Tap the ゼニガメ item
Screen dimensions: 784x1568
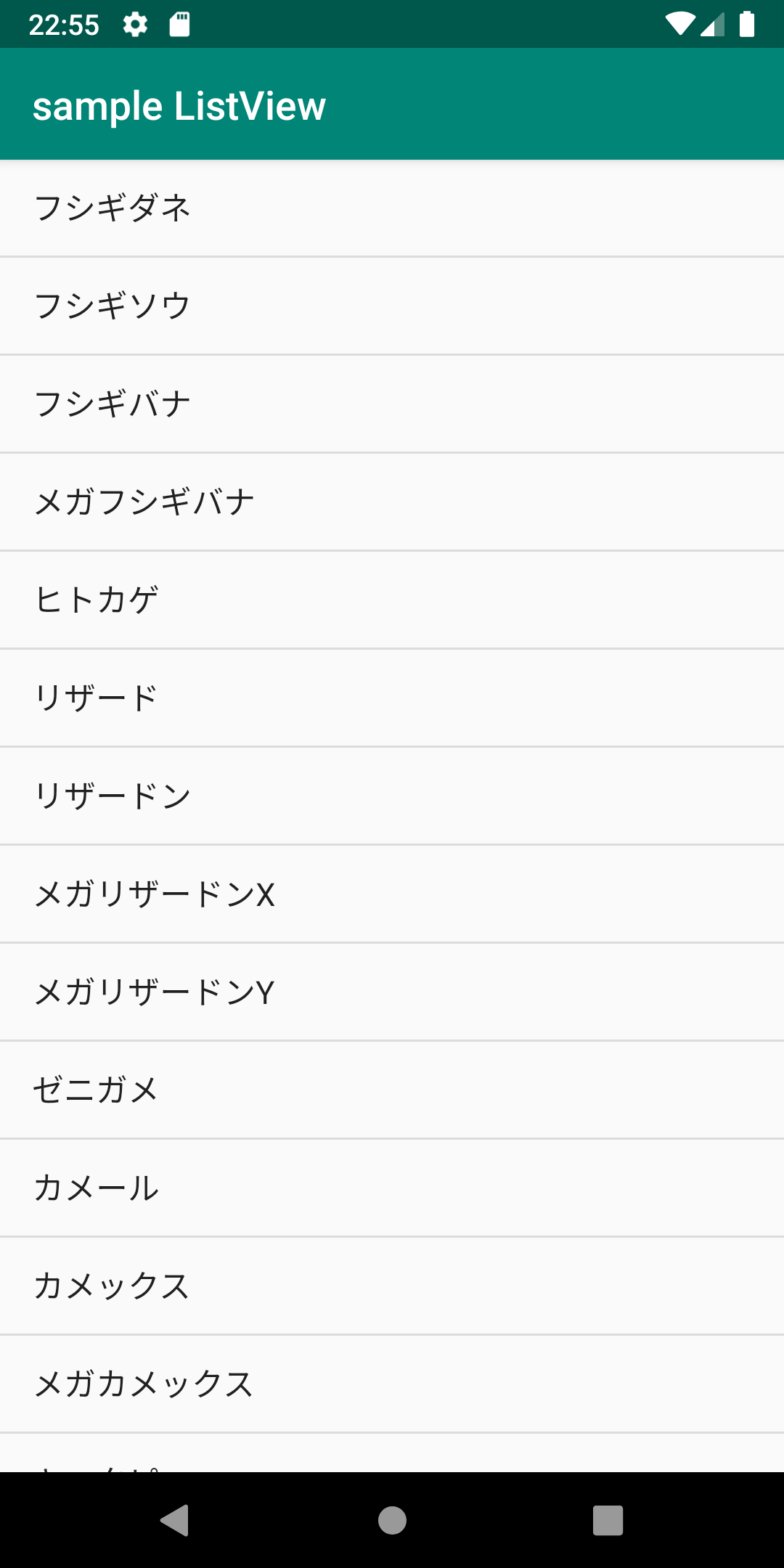click(x=392, y=1090)
